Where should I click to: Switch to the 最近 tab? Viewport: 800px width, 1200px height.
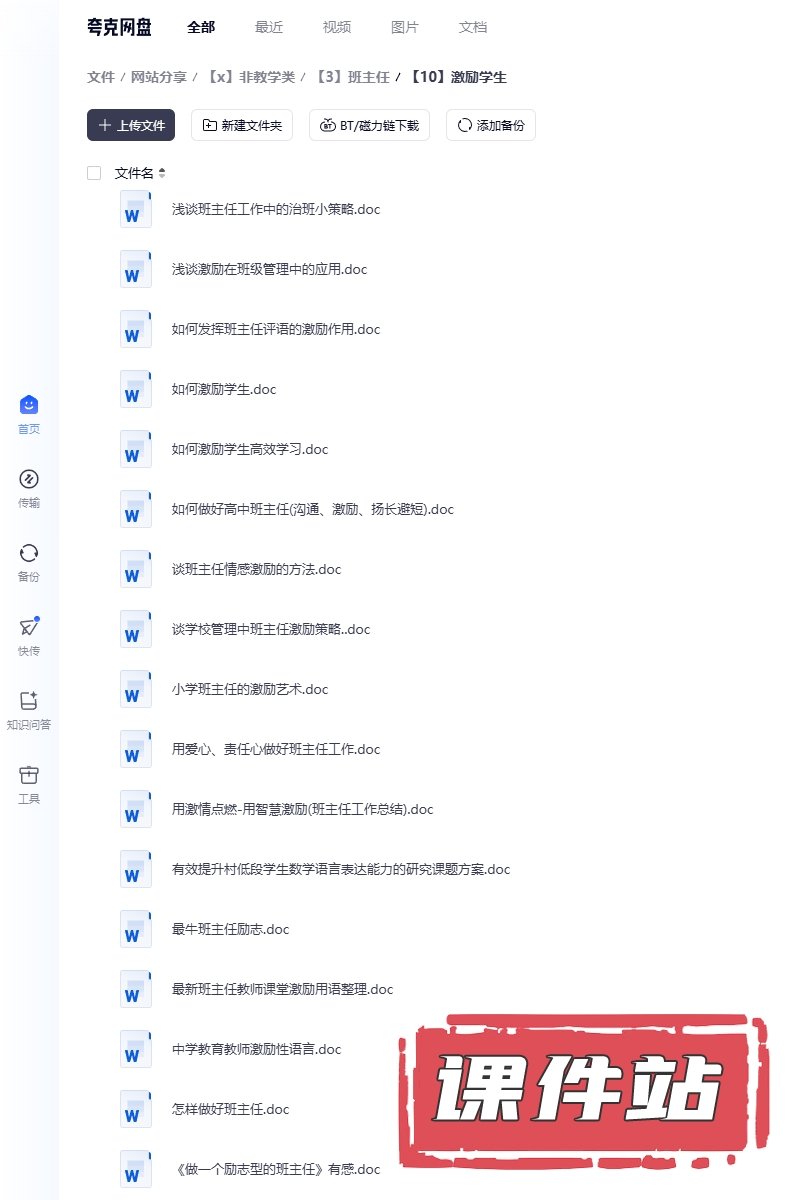pyautogui.click(x=269, y=28)
